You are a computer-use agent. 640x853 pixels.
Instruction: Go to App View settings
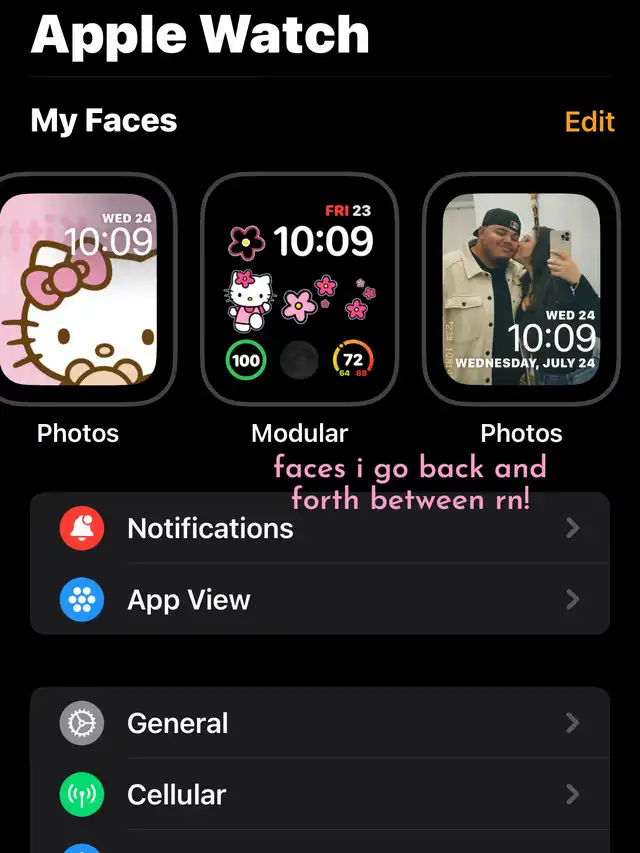click(319, 600)
